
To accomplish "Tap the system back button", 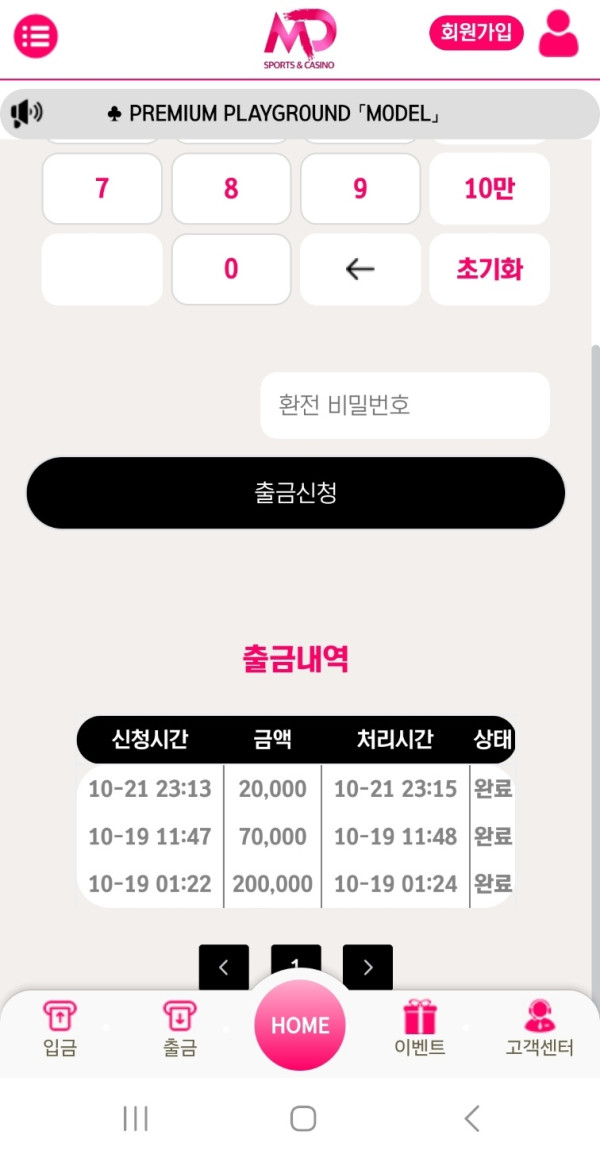I will tap(472, 1118).
